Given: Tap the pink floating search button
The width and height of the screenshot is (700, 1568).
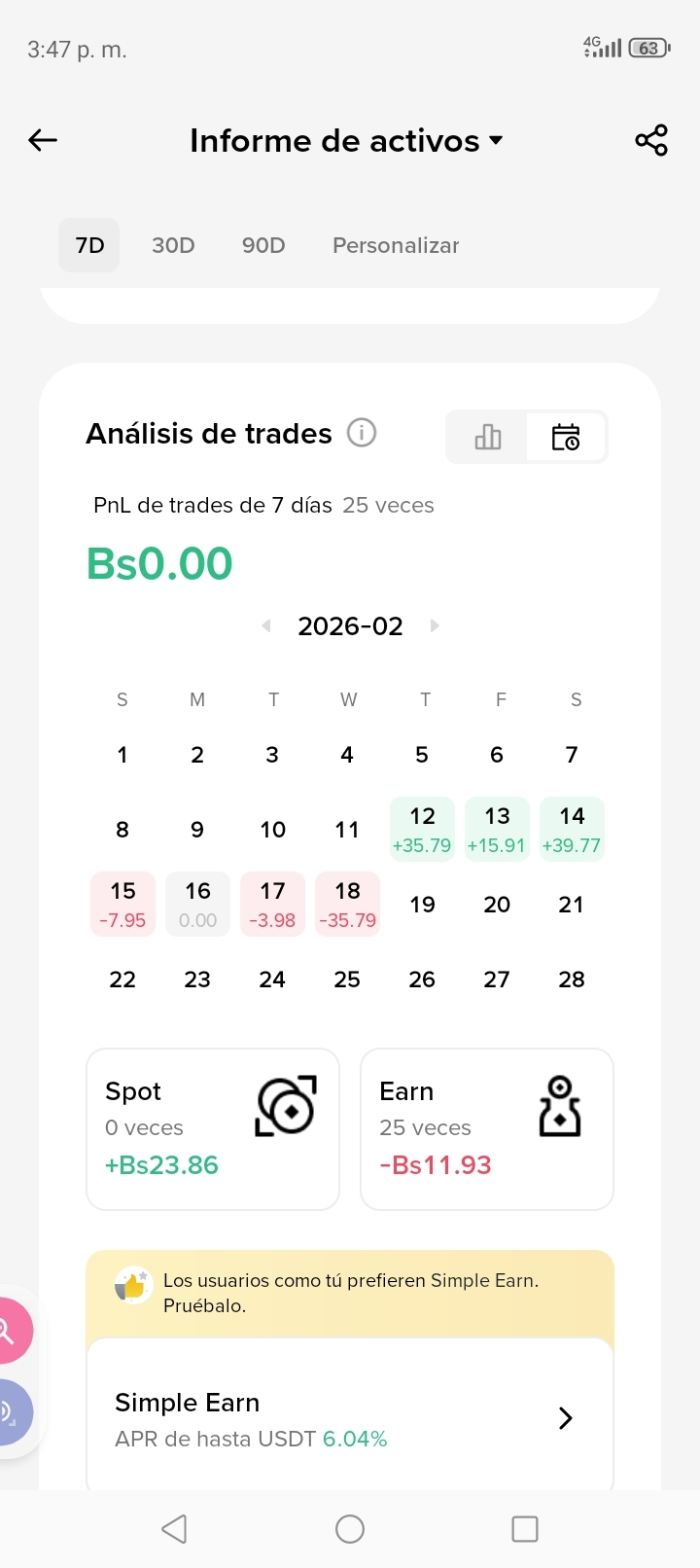Looking at the screenshot, I should (x=10, y=1330).
